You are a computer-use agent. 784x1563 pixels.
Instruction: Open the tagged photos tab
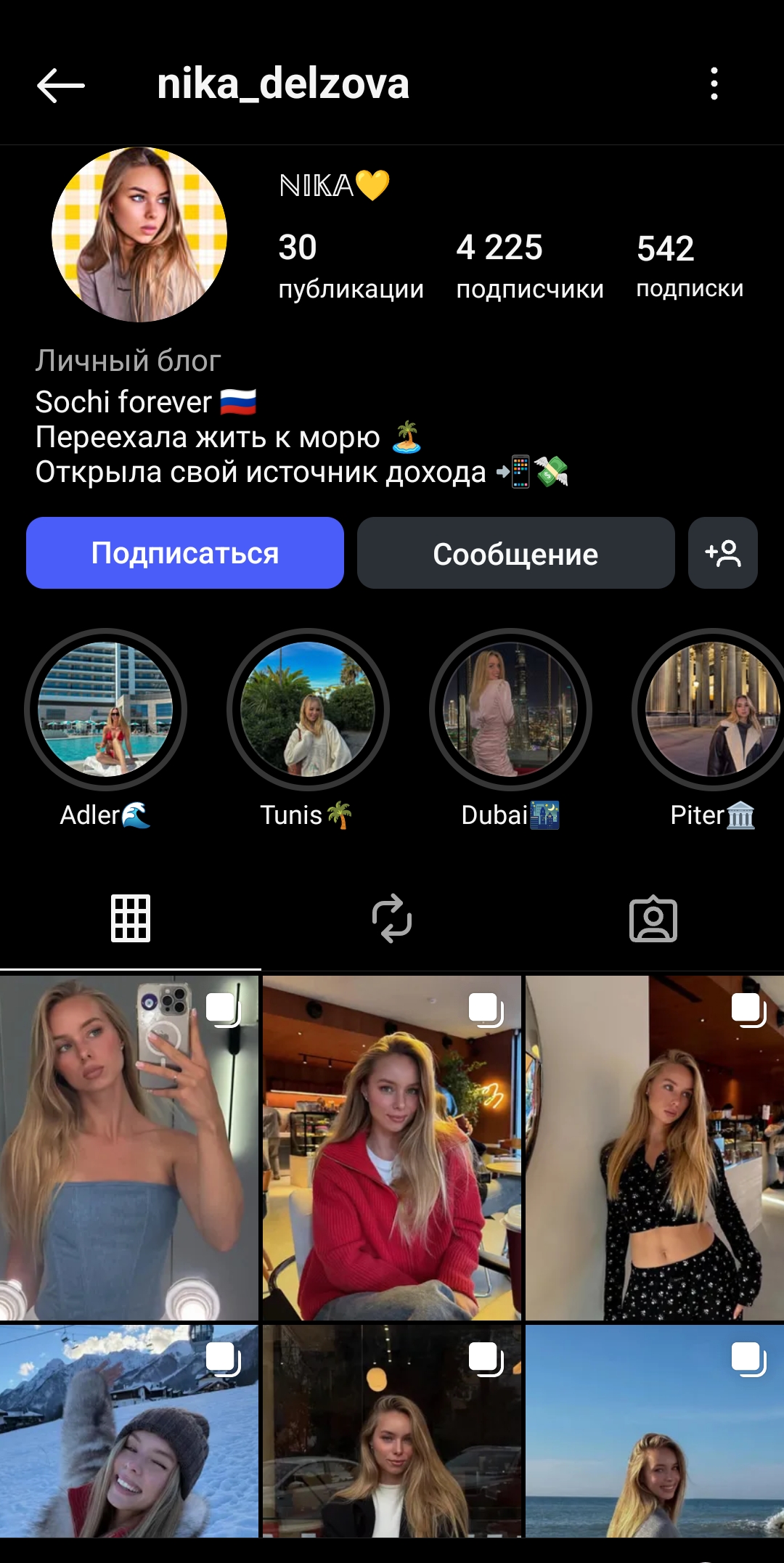pyautogui.click(x=653, y=918)
